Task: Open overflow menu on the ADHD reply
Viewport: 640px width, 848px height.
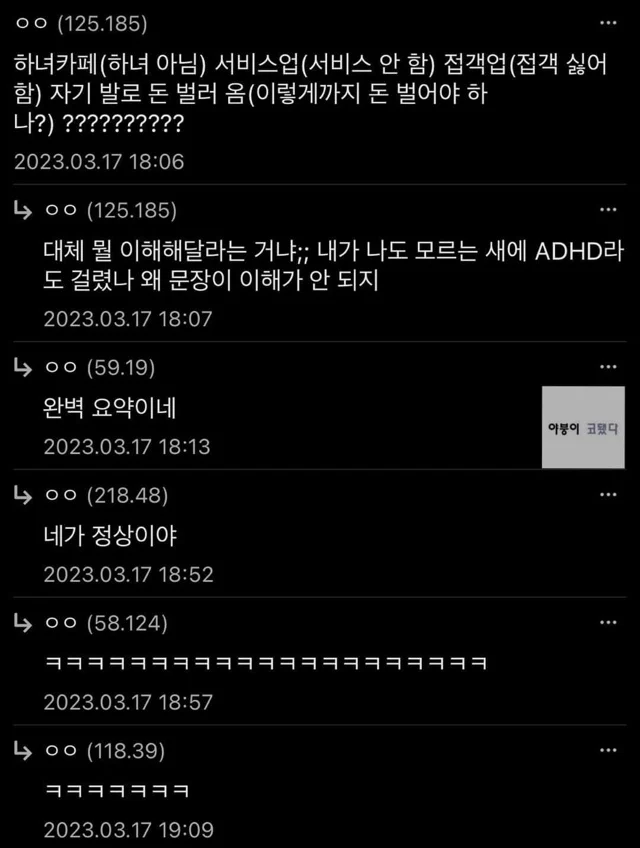Action: [x=607, y=210]
